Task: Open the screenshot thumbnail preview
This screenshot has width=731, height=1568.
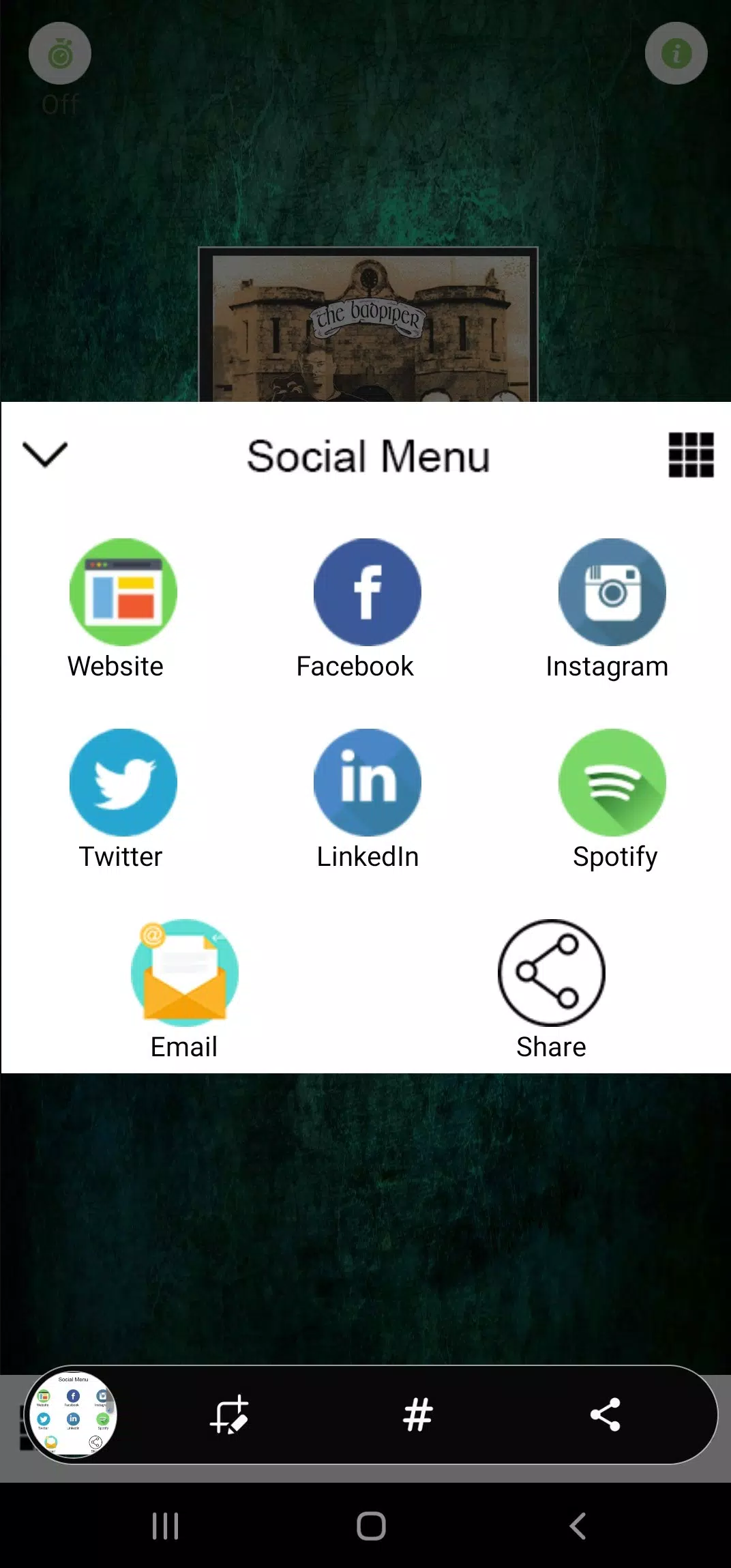Action: [72, 1414]
